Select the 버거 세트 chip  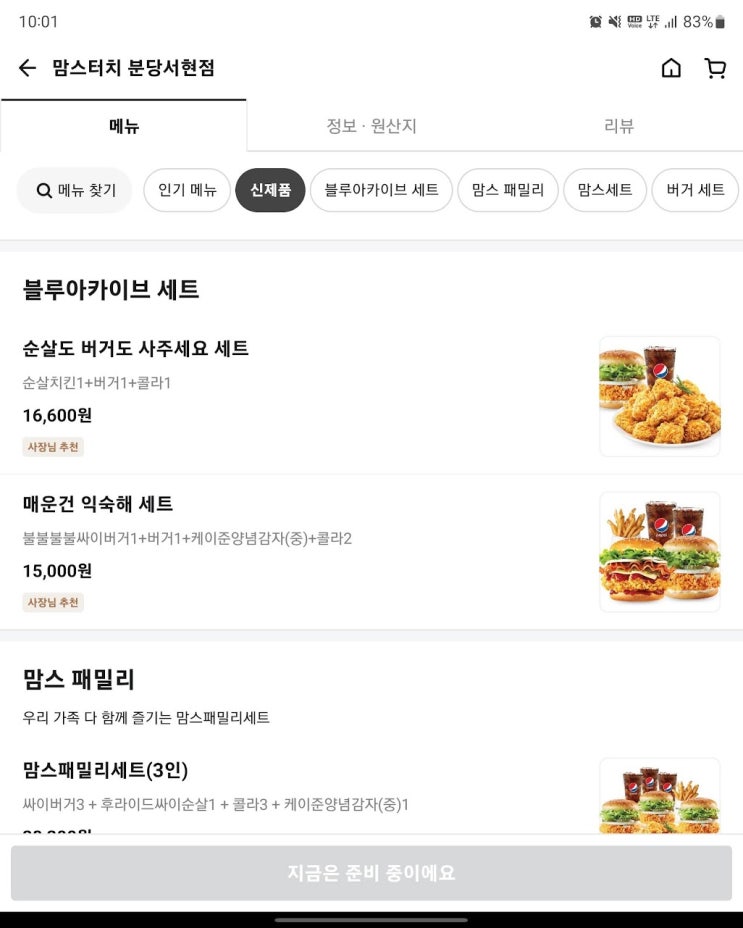[x=695, y=190]
